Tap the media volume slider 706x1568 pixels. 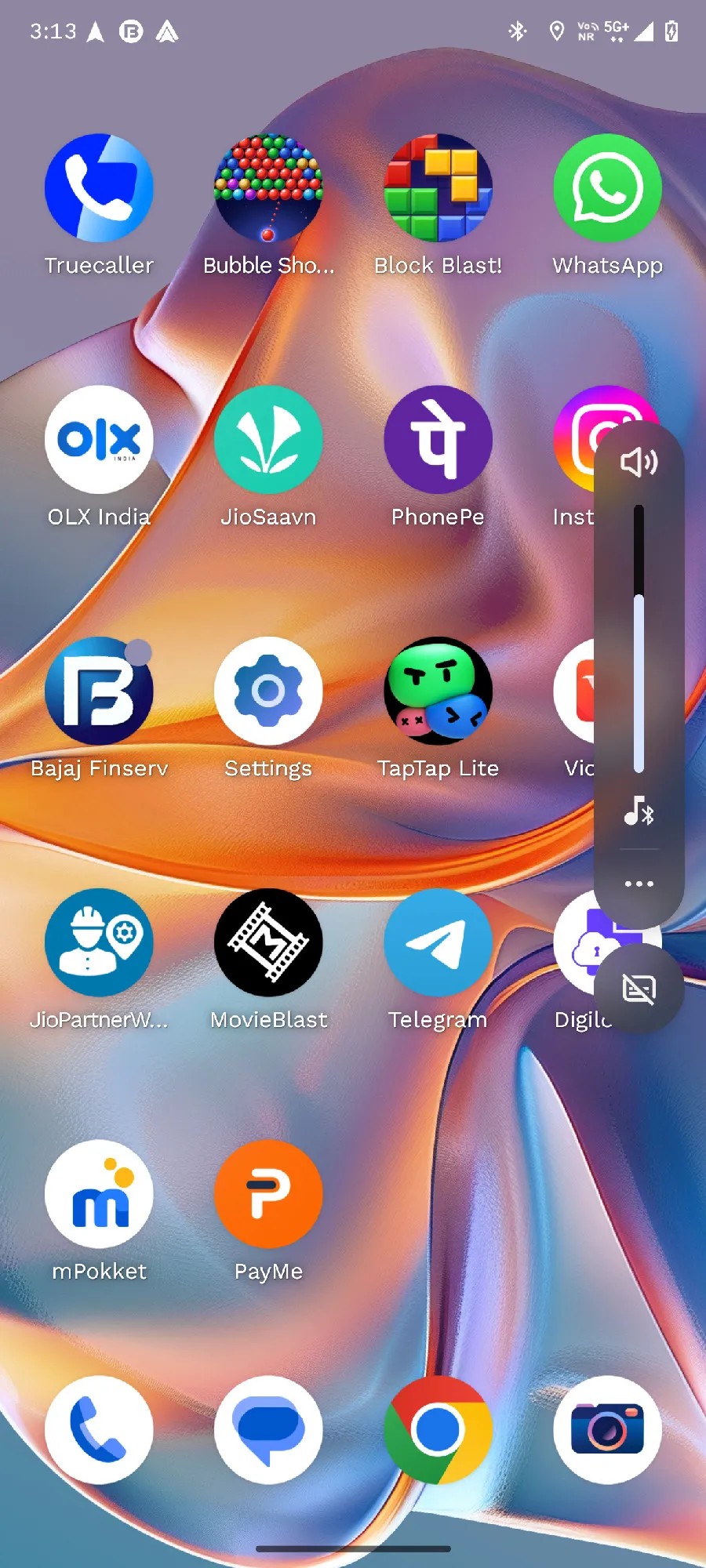639,639
